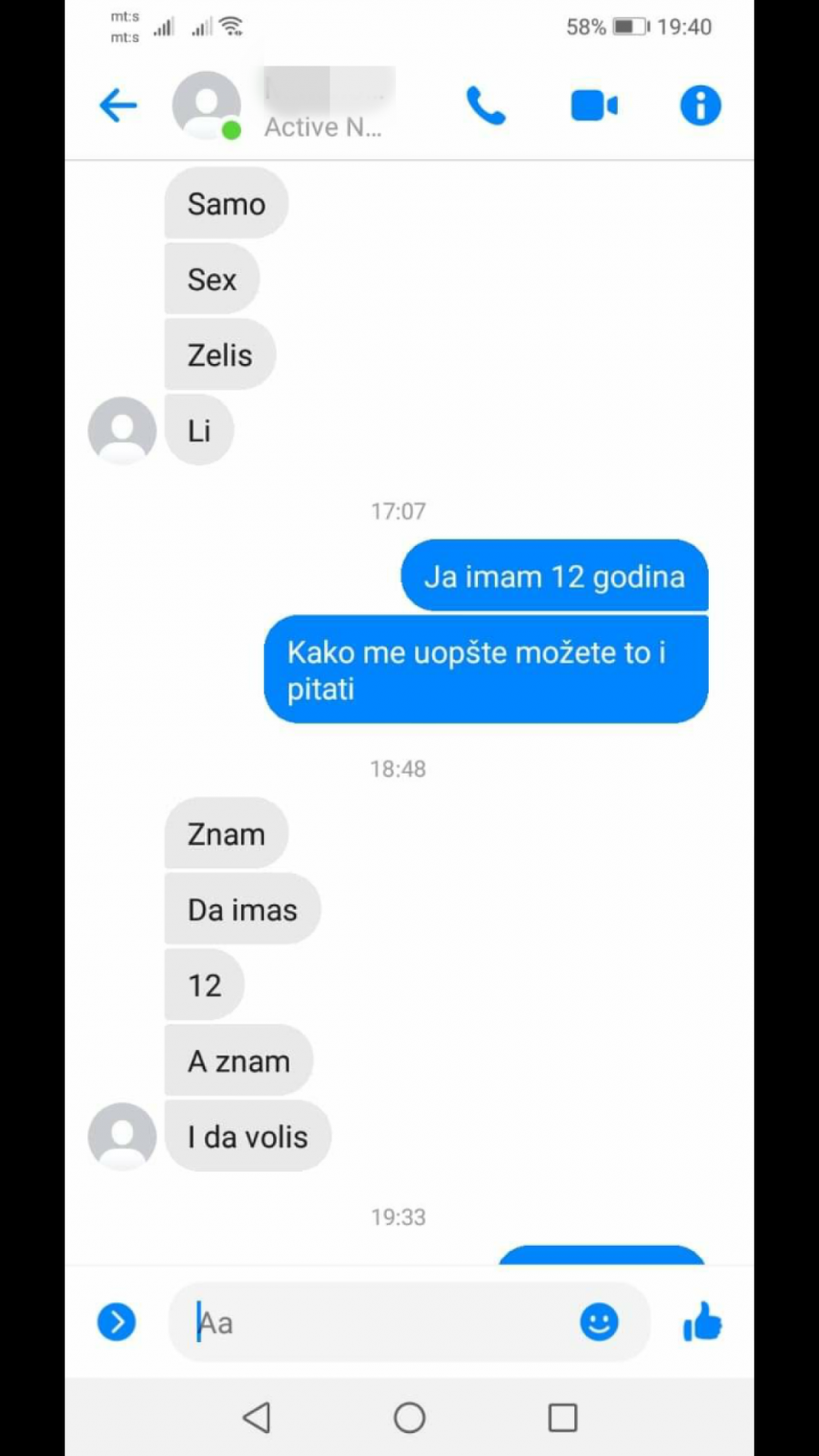Start a voice call
This screenshot has height=1456, width=819.
pyautogui.click(x=485, y=106)
